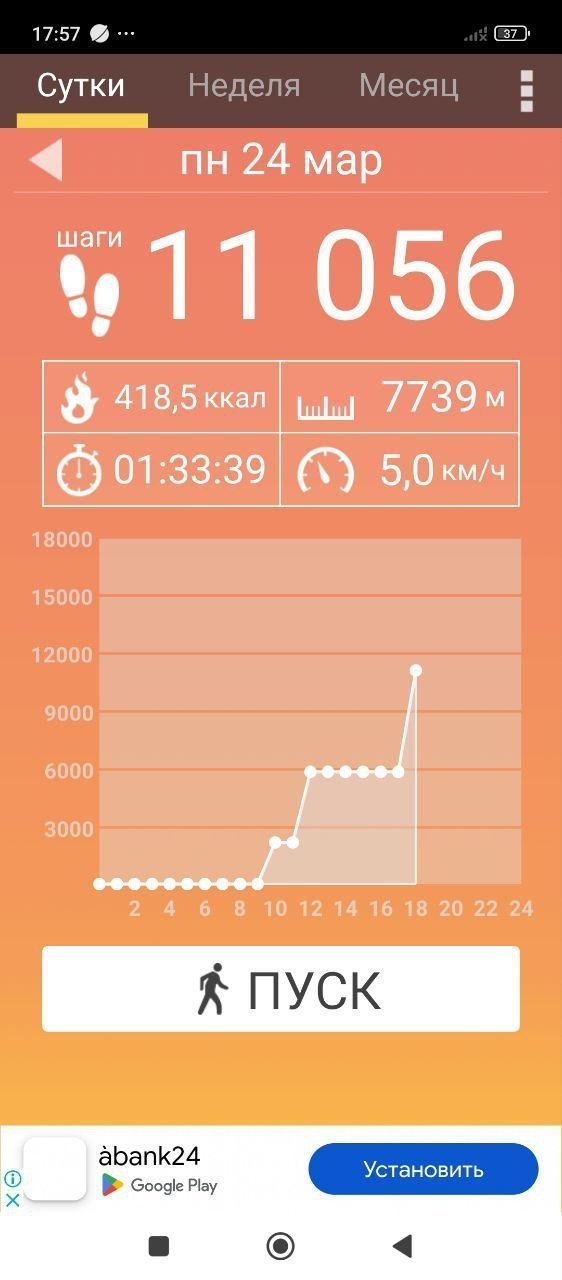Screen dimensions: 562x1280
Task: Install abank24 via Установить button
Action: [x=423, y=1169]
